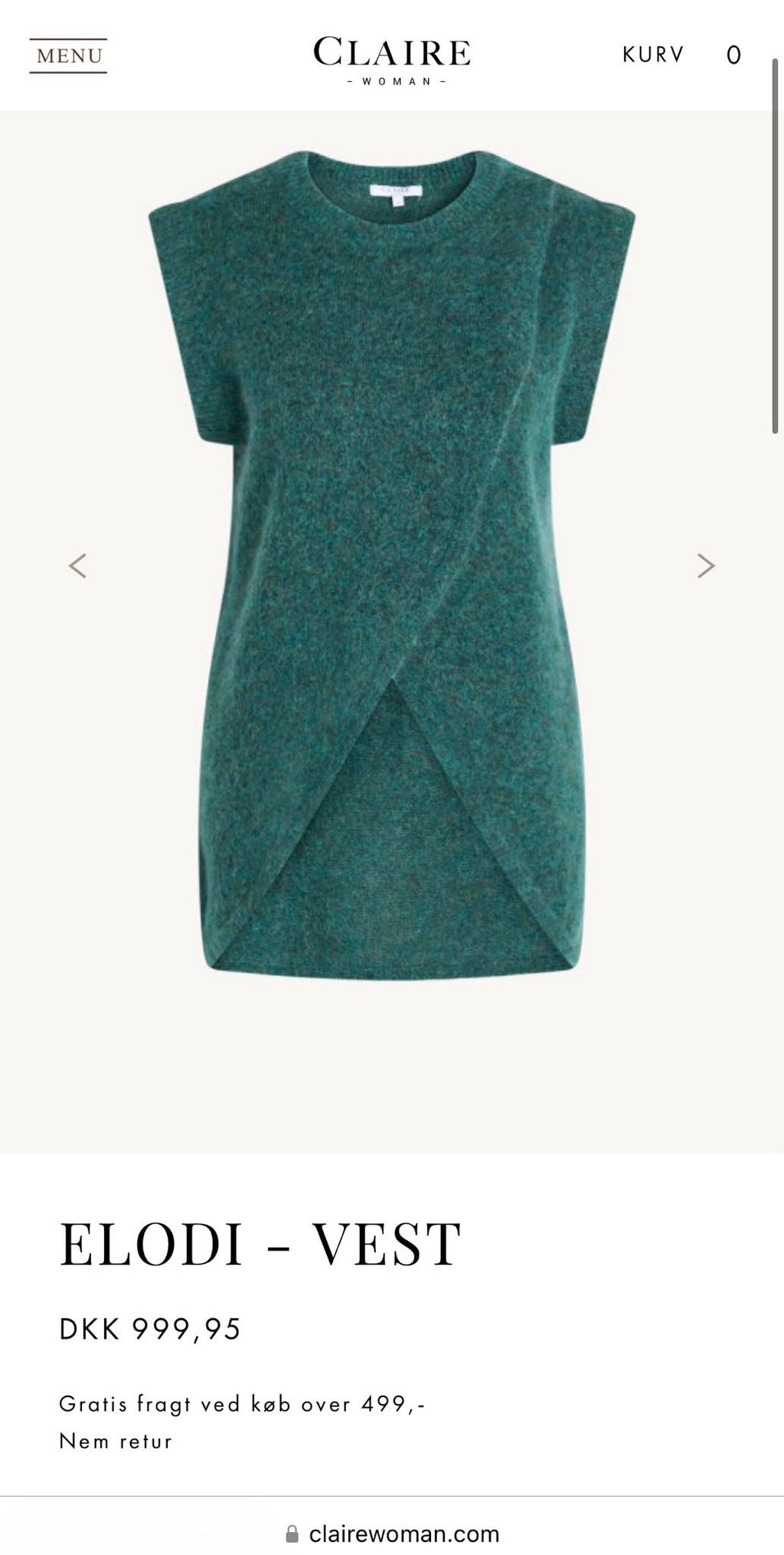This screenshot has width=784, height=1555.
Task: Open the KURV shopping cart
Action: point(681,54)
